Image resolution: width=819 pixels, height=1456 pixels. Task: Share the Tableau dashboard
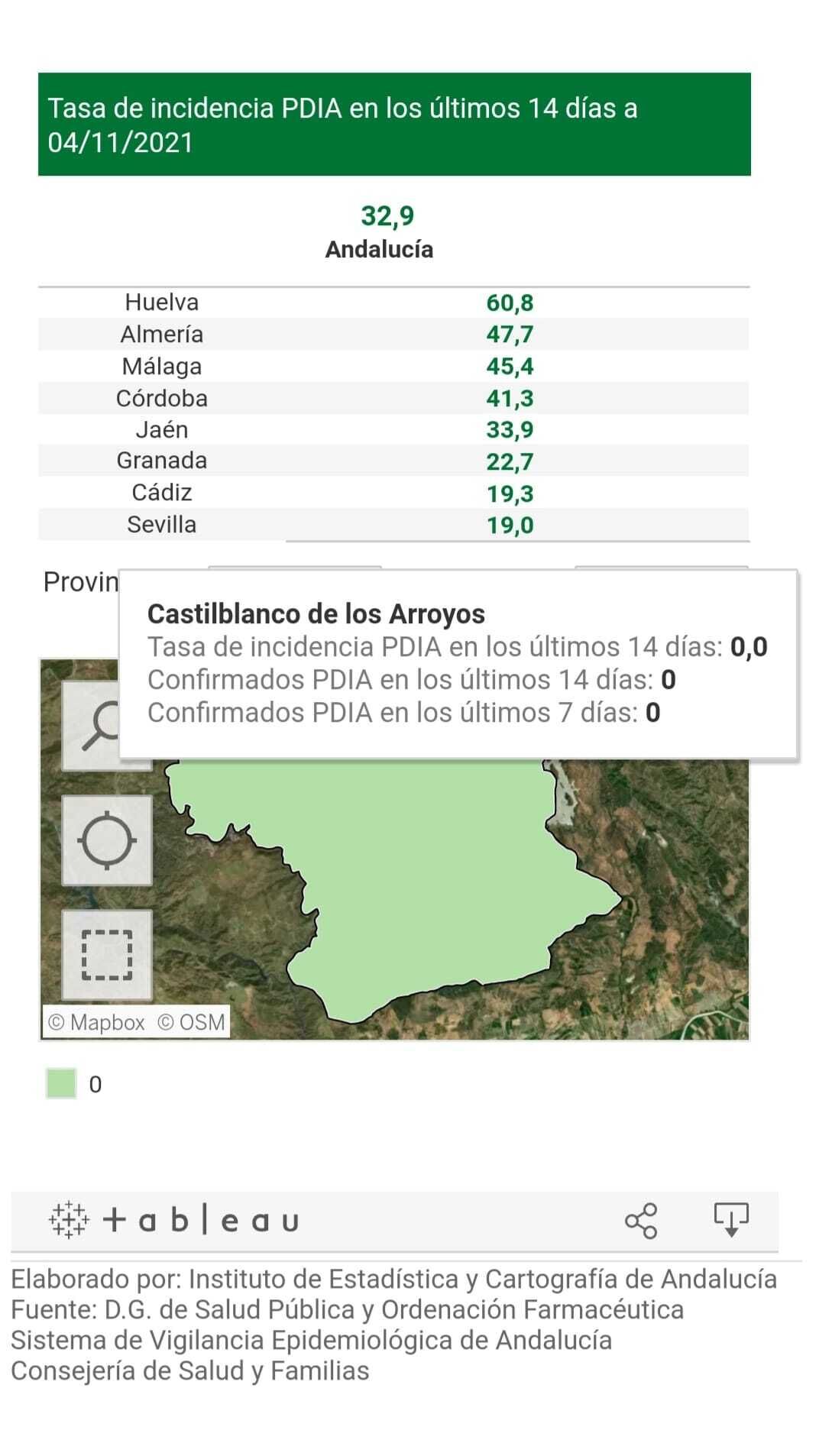tap(640, 1221)
